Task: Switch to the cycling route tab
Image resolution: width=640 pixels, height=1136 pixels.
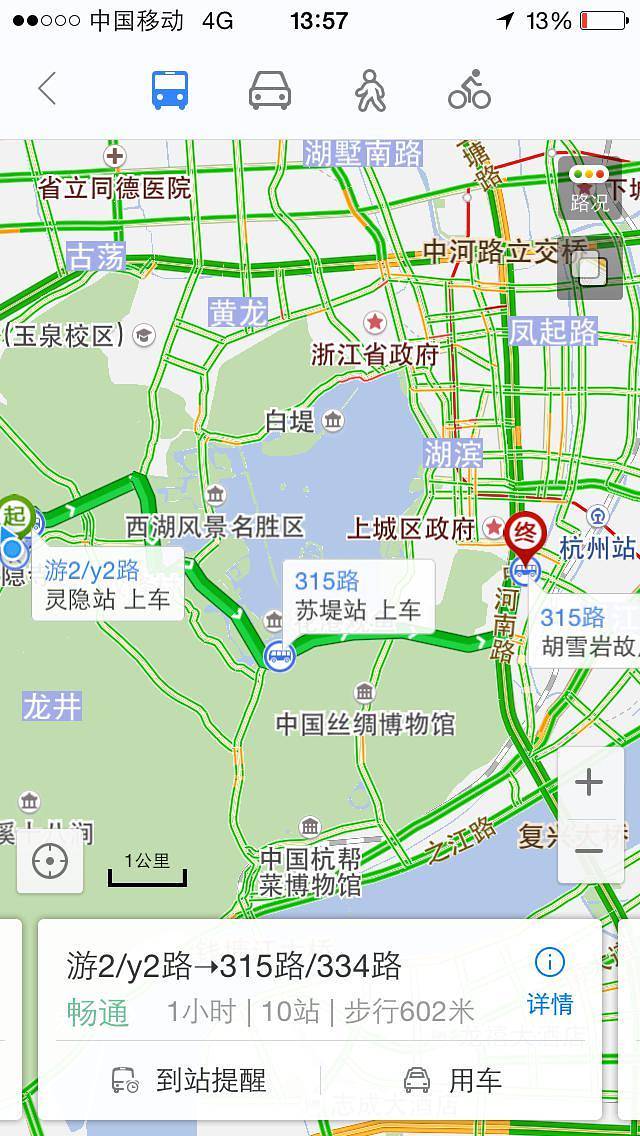Action: [x=469, y=90]
